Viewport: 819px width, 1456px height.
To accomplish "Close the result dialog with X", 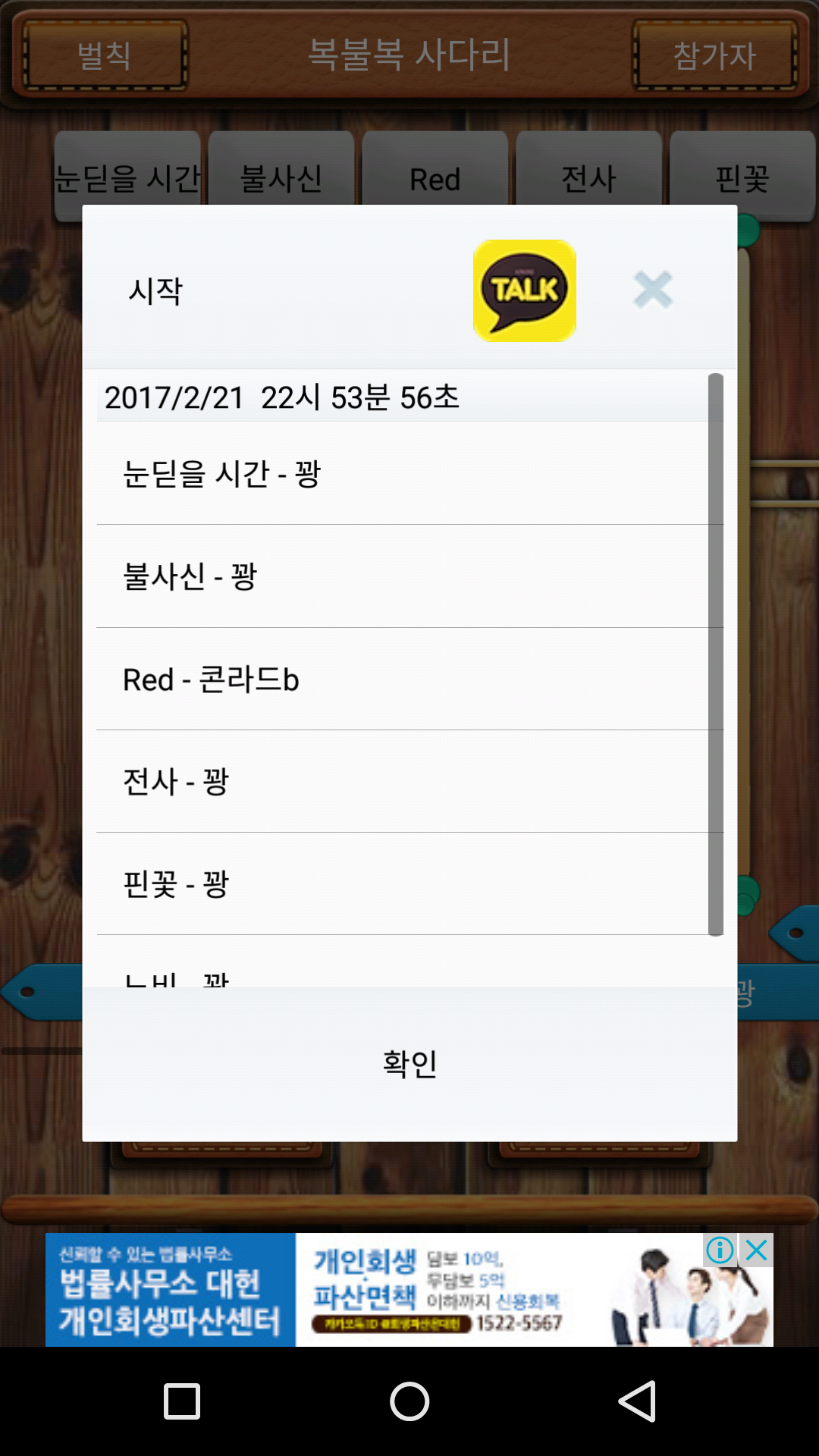I will [x=653, y=290].
